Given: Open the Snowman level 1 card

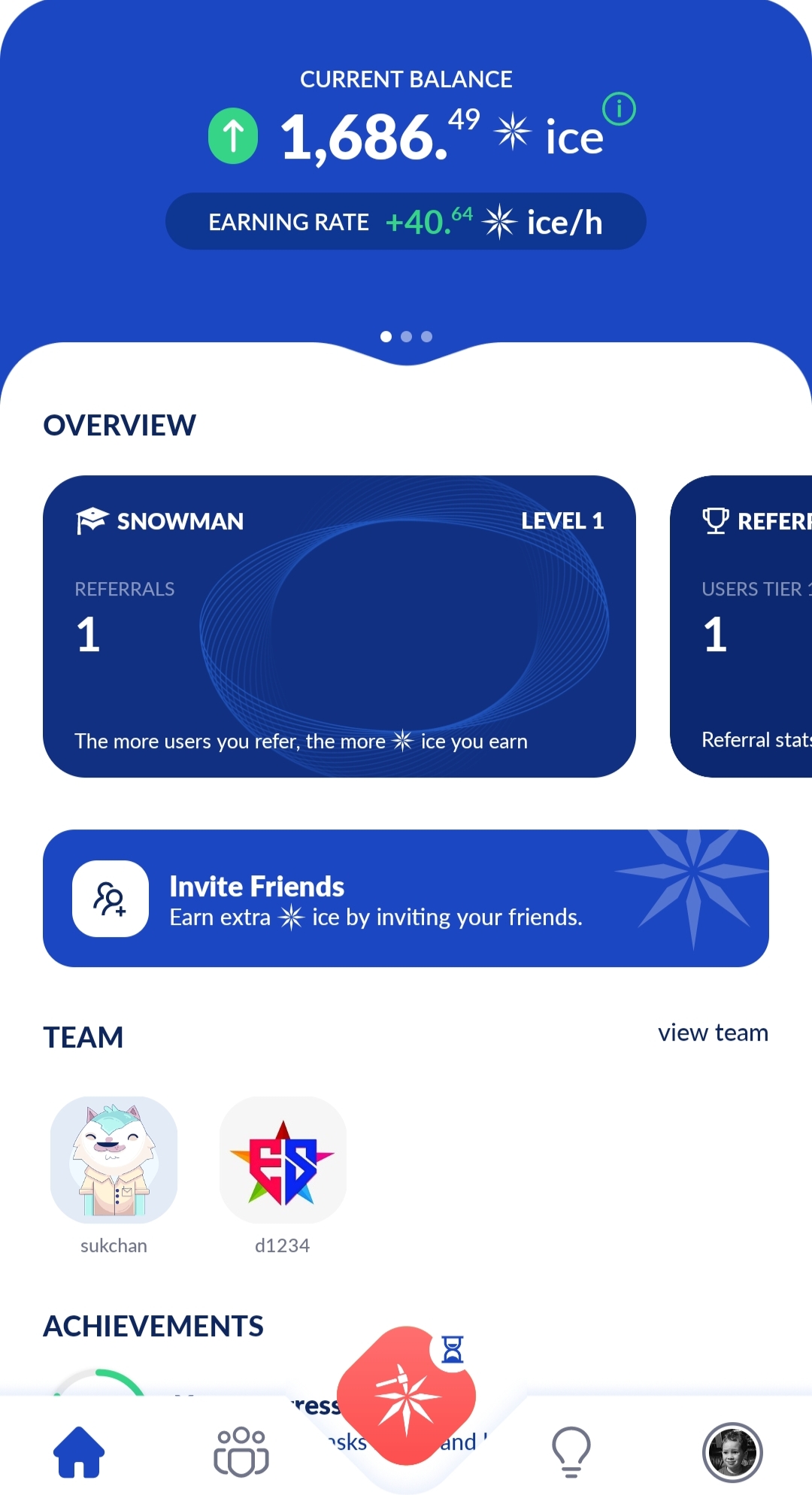Looking at the screenshot, I should point(339,626).
